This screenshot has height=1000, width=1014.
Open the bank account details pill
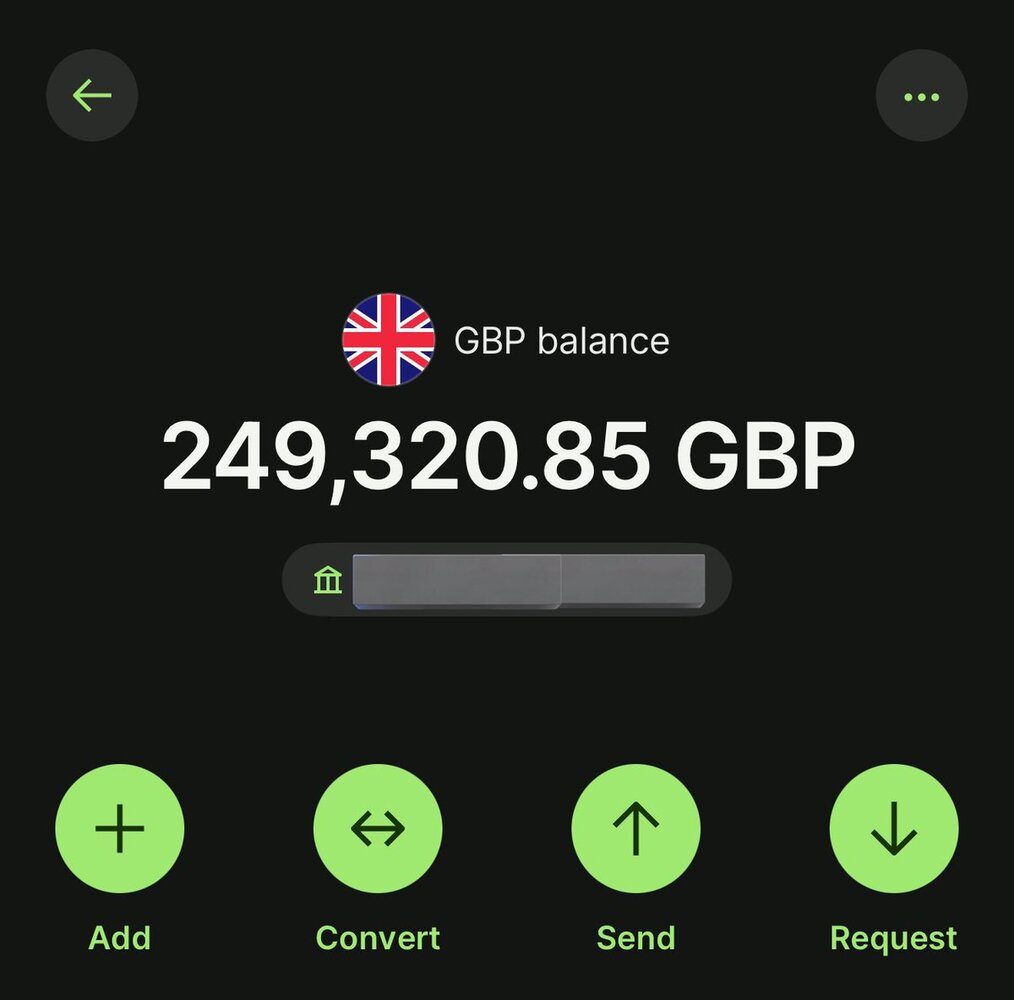pos(507,579)
